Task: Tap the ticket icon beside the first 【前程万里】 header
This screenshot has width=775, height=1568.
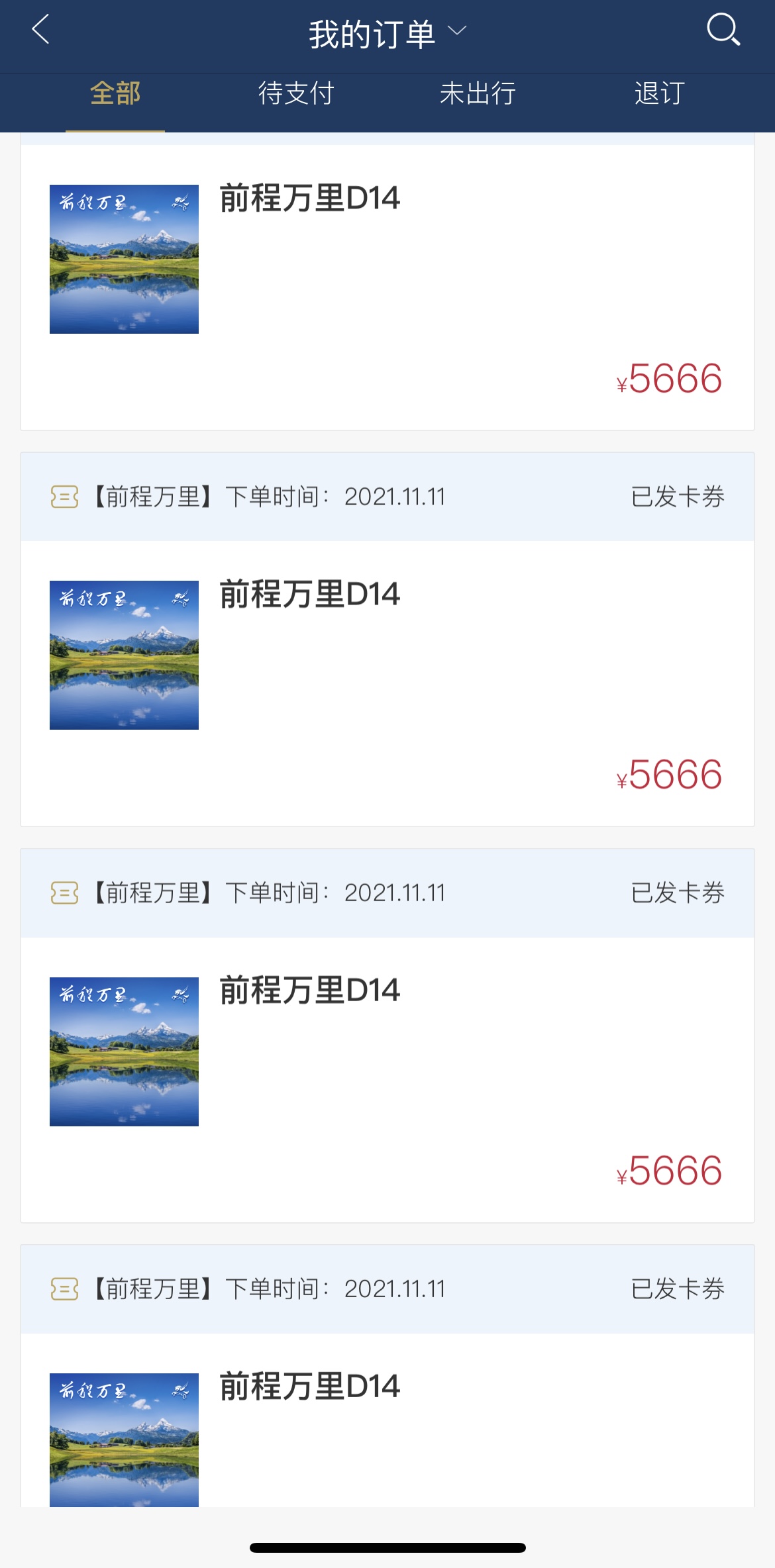Action: pyautogui.click(x=64, y=497)
